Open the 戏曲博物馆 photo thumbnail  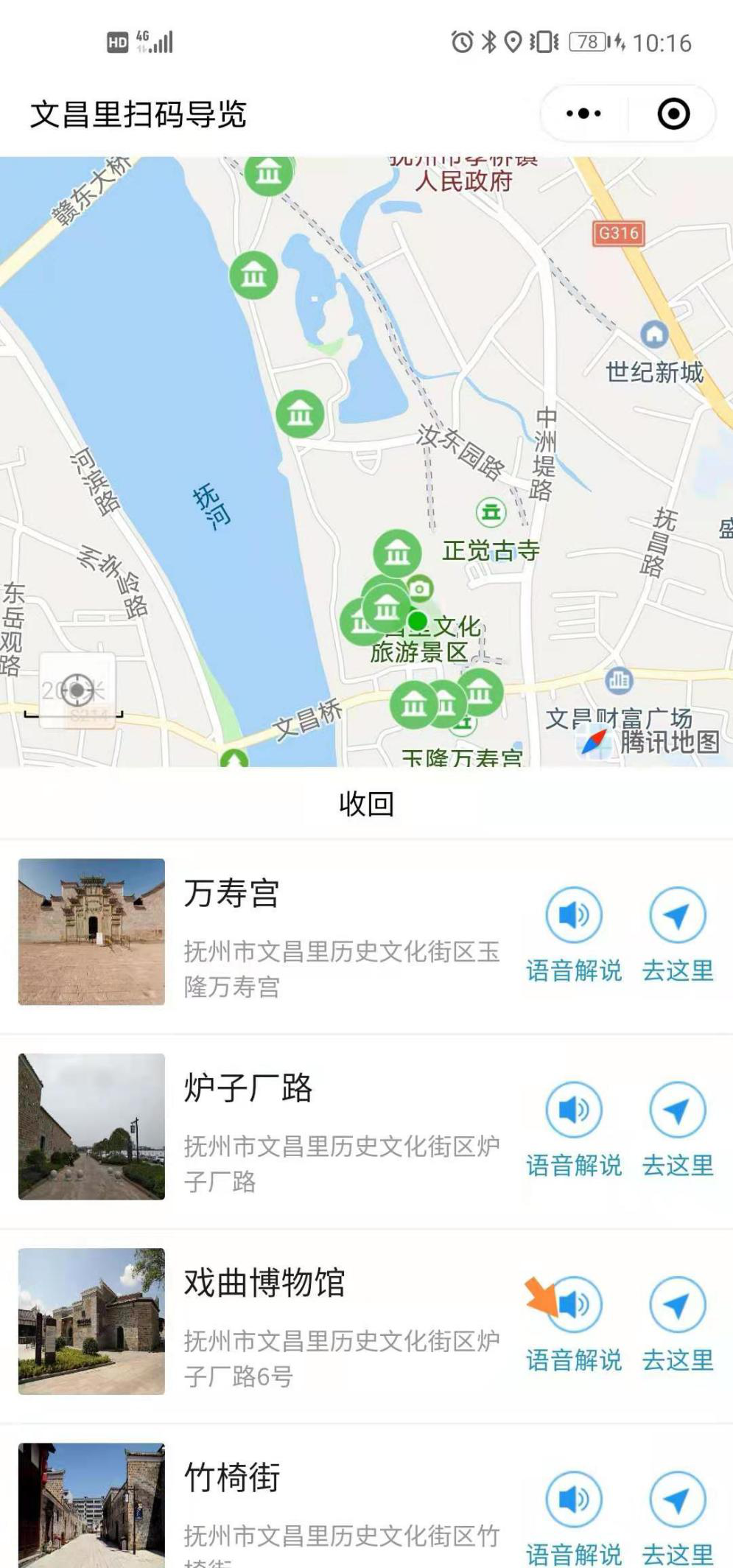point(91,1320)
